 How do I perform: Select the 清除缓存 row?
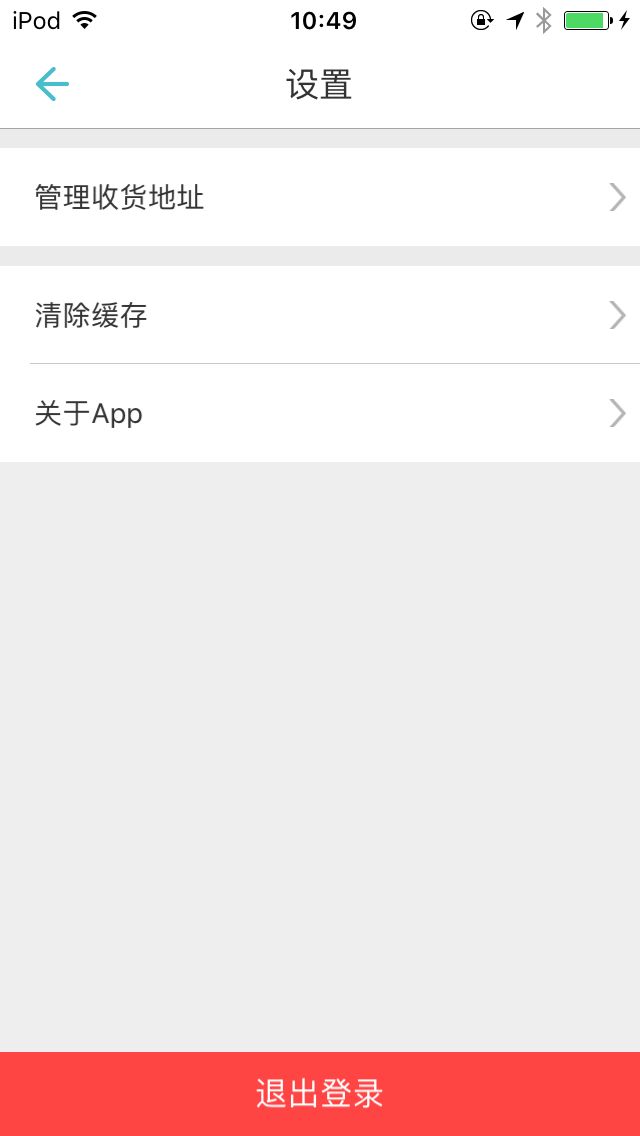click(x=320, y=314)
